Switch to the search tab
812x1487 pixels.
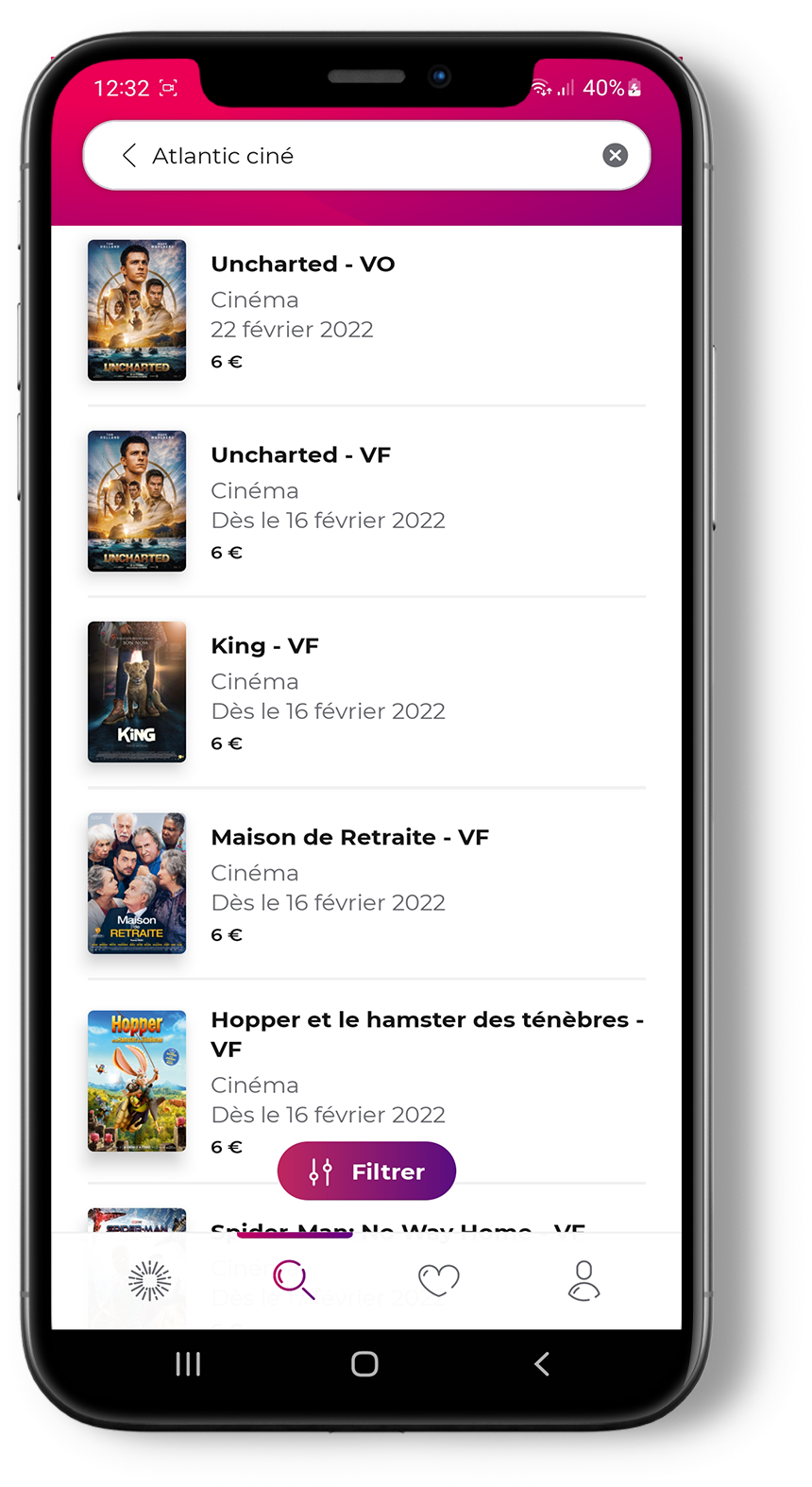point(293,1281)
